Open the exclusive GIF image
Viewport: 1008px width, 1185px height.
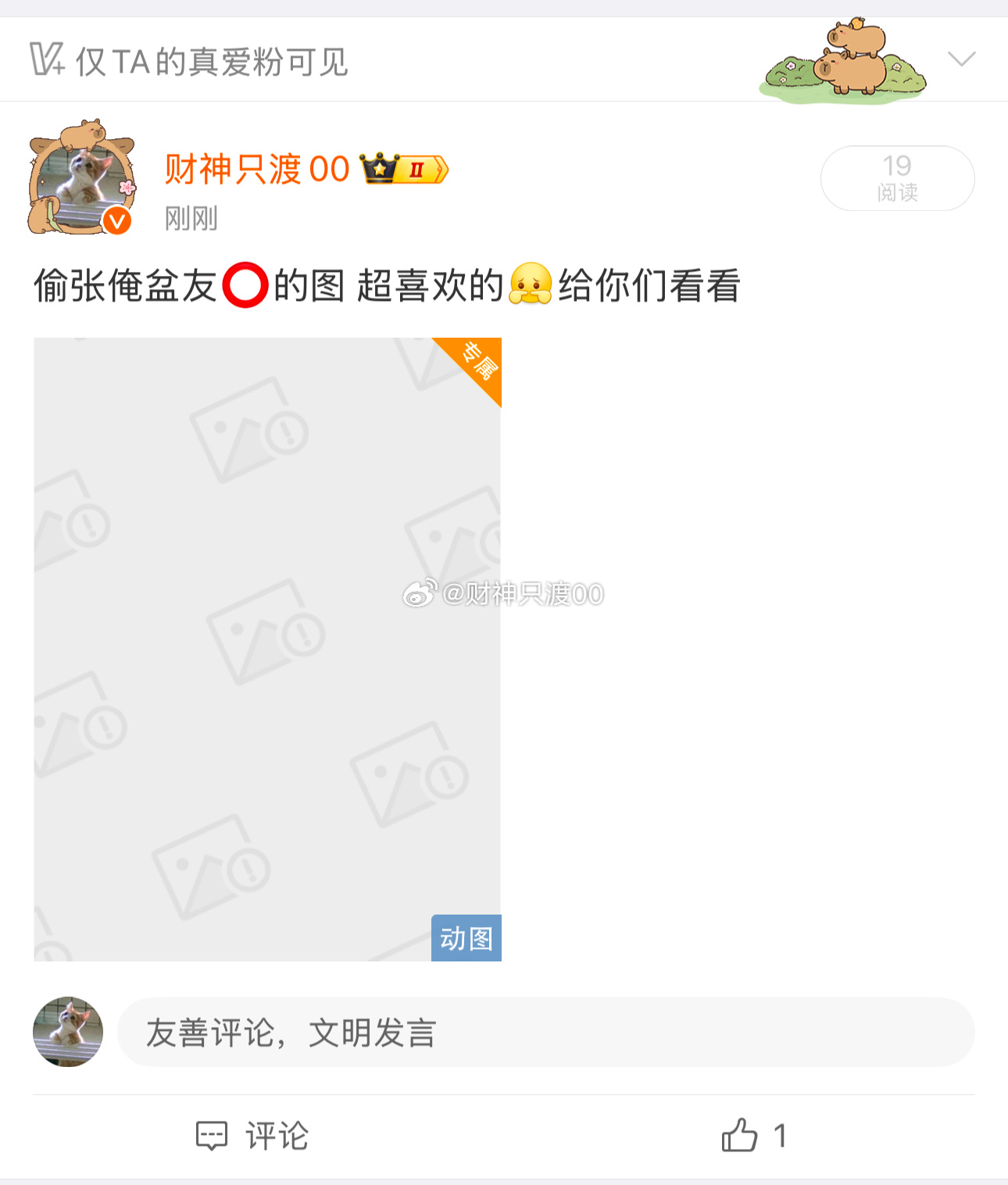click(x=267, y=649)
